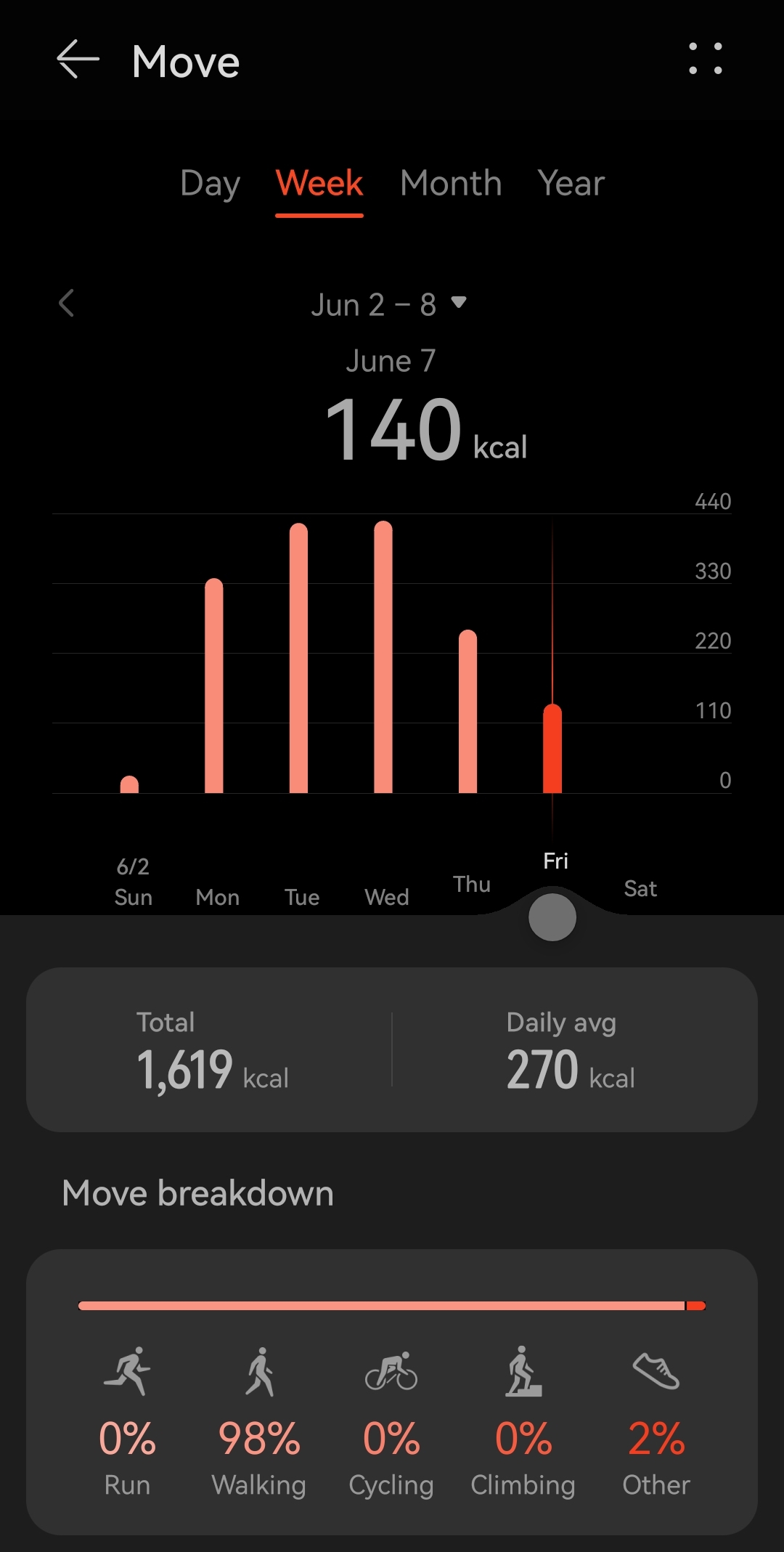Tap the gray day selector handle under Fri
The image size is (784, 1552).
552,917
